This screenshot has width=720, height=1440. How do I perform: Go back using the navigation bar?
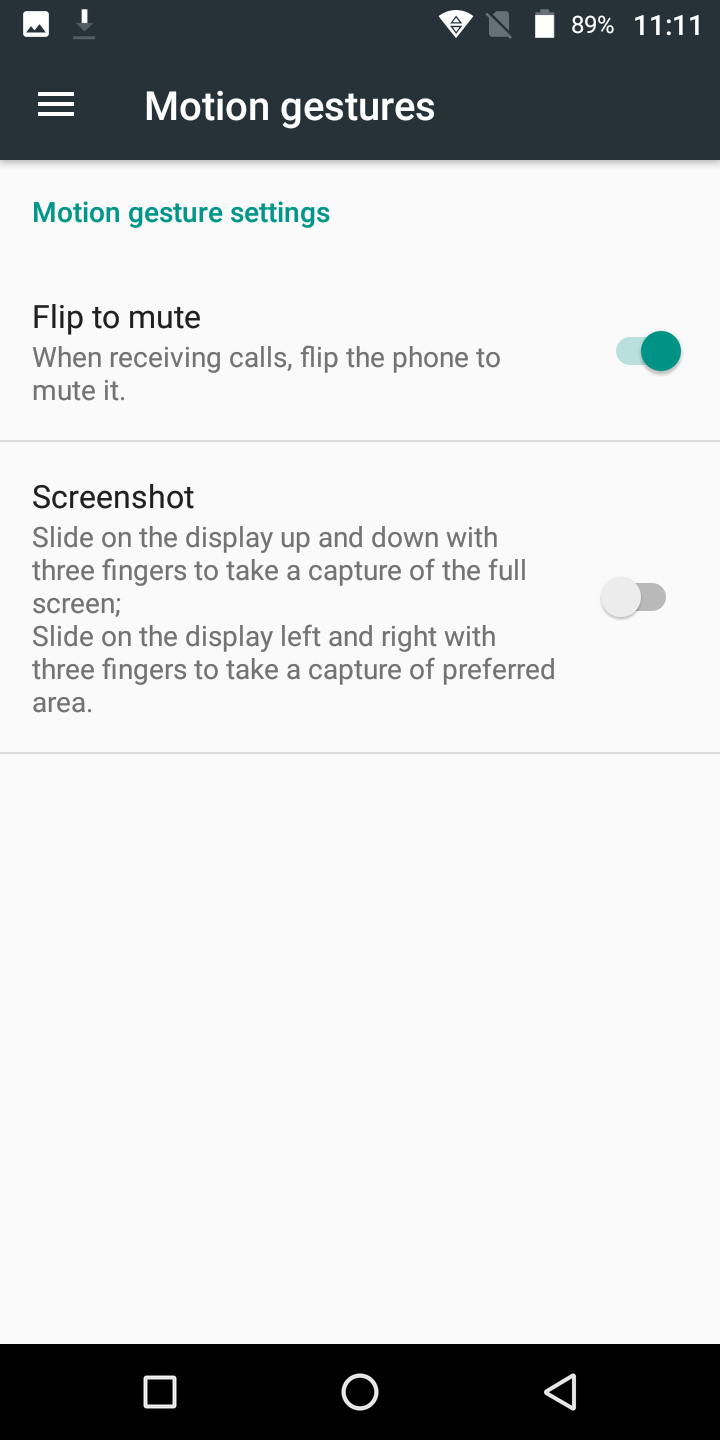point(560,1392)
